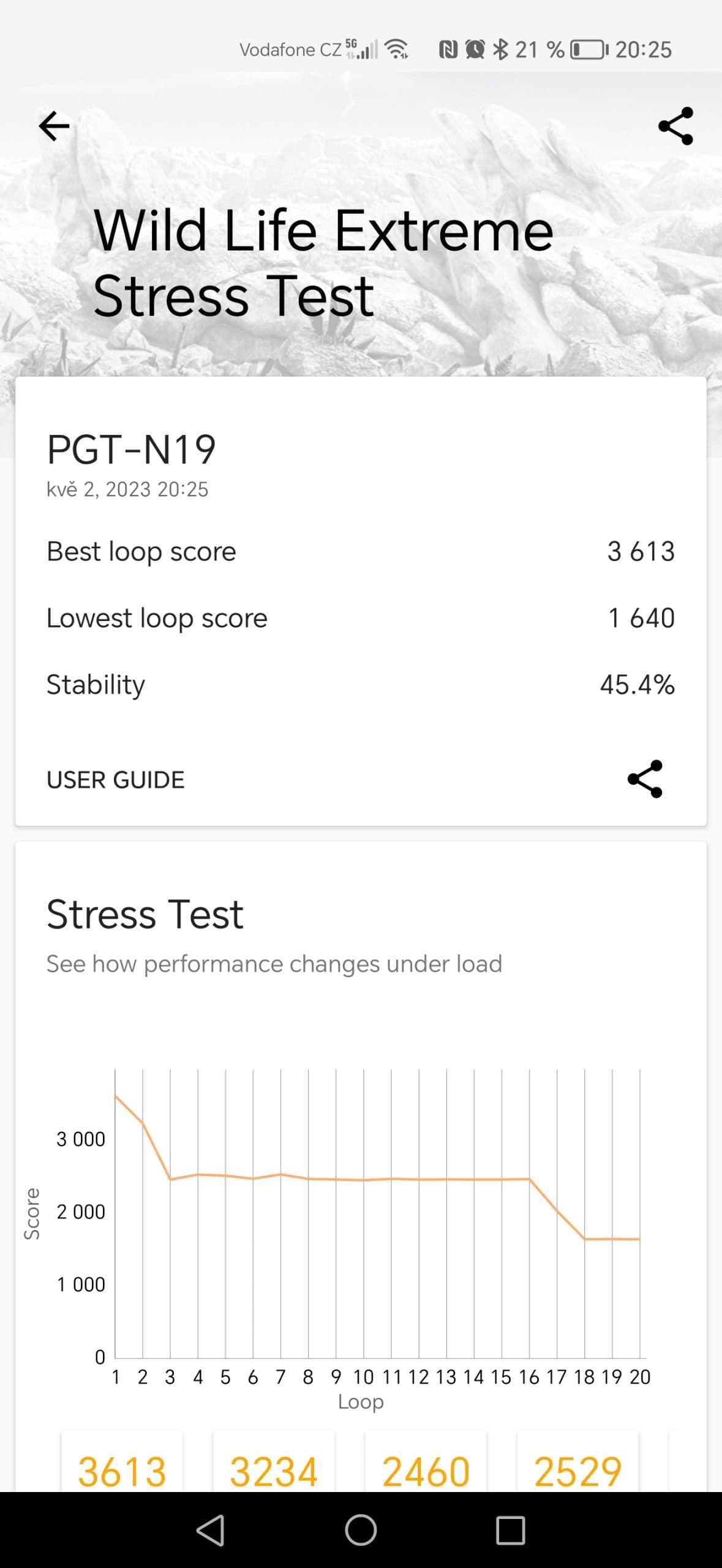Image resolution: width=722 pixels, height=1568 pixels.
Task: Tap the system home button
Action: click(x=361, y=1530)
